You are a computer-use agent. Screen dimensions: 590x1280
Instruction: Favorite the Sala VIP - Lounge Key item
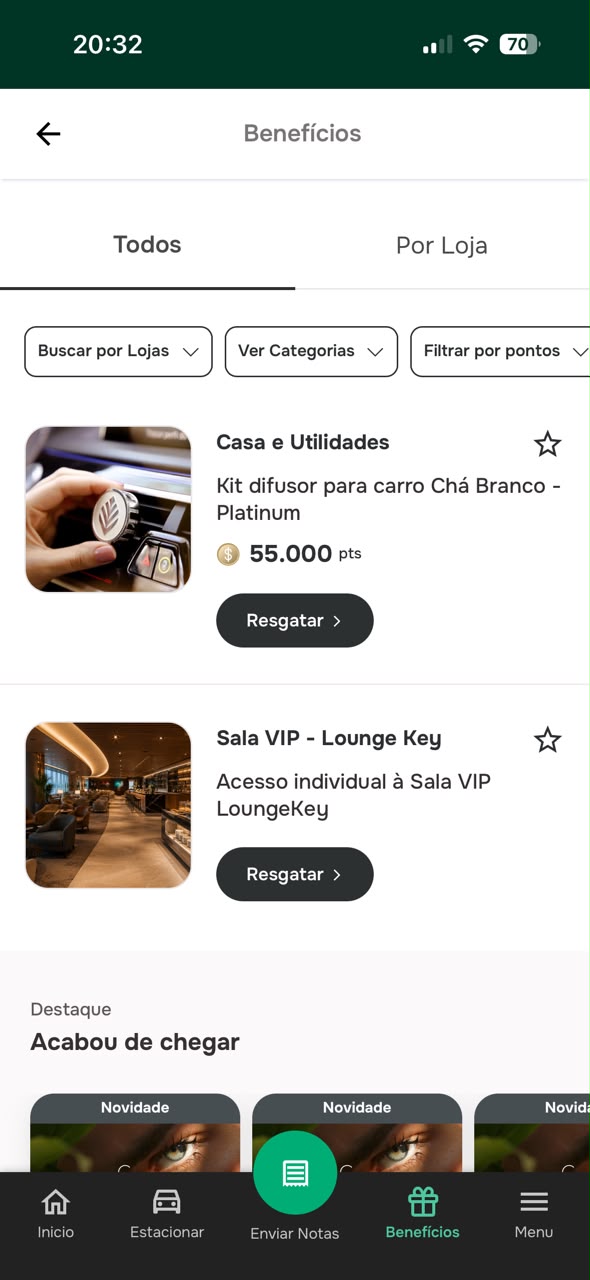547,740
